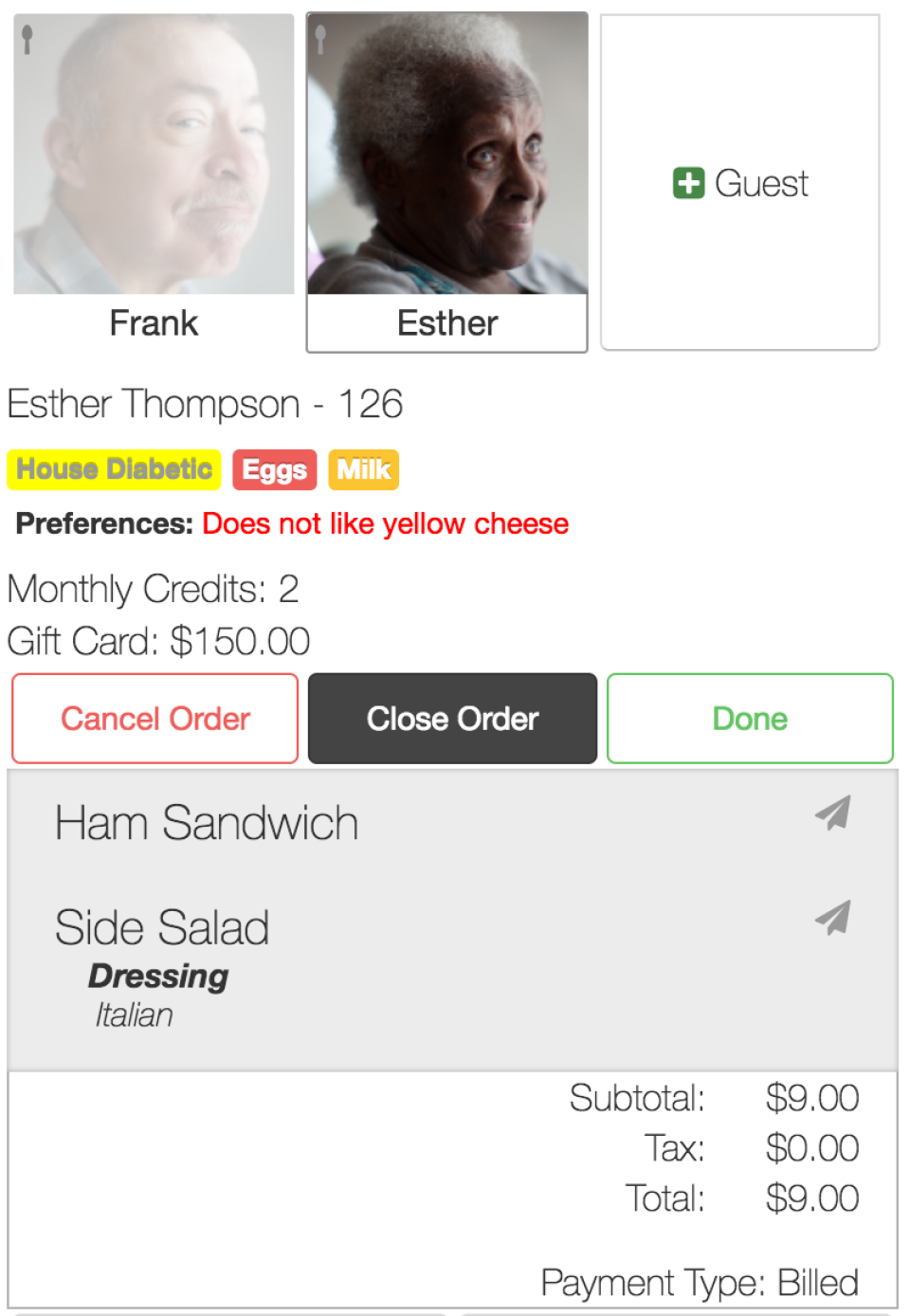
Task: Click the Close Order button
Action: pos(452,718)
